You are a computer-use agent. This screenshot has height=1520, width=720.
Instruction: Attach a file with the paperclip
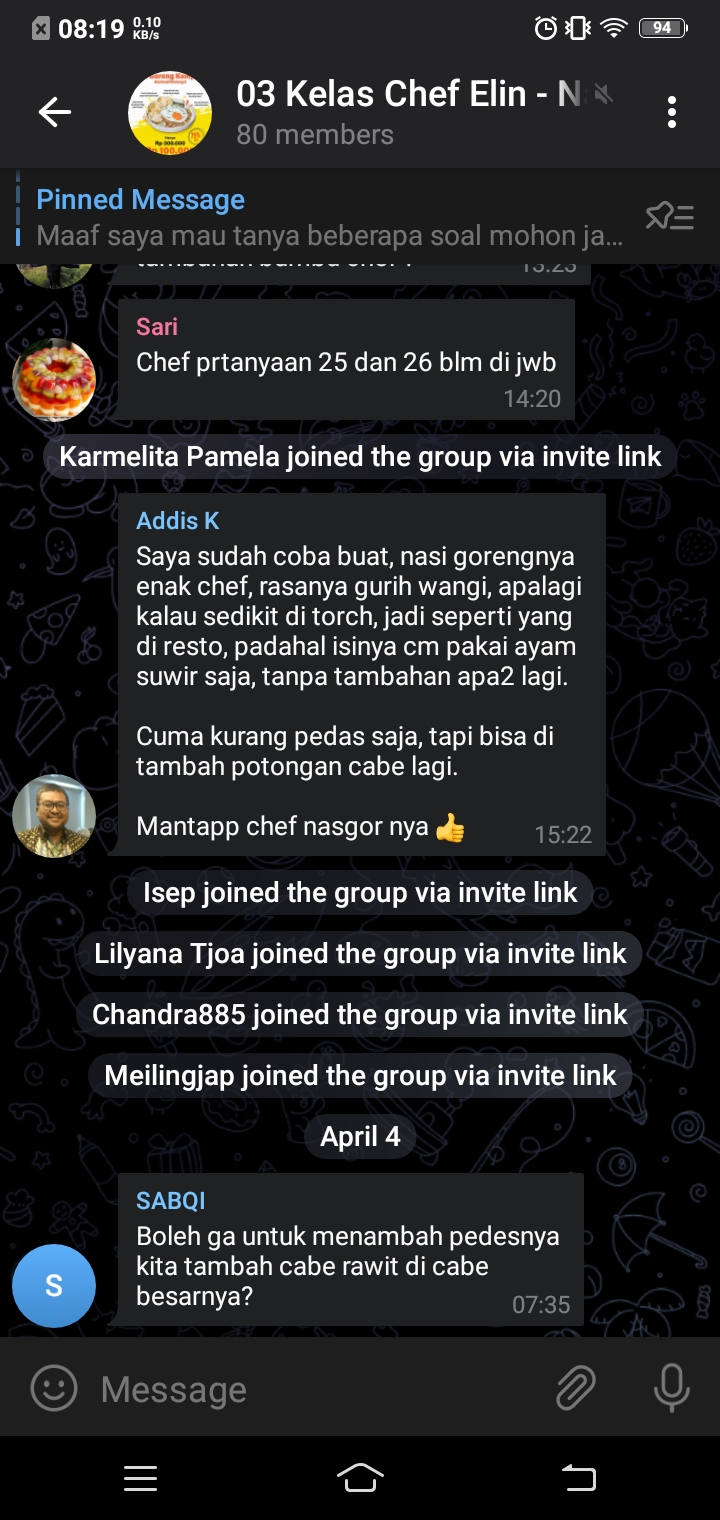[x=576, y=1388]
